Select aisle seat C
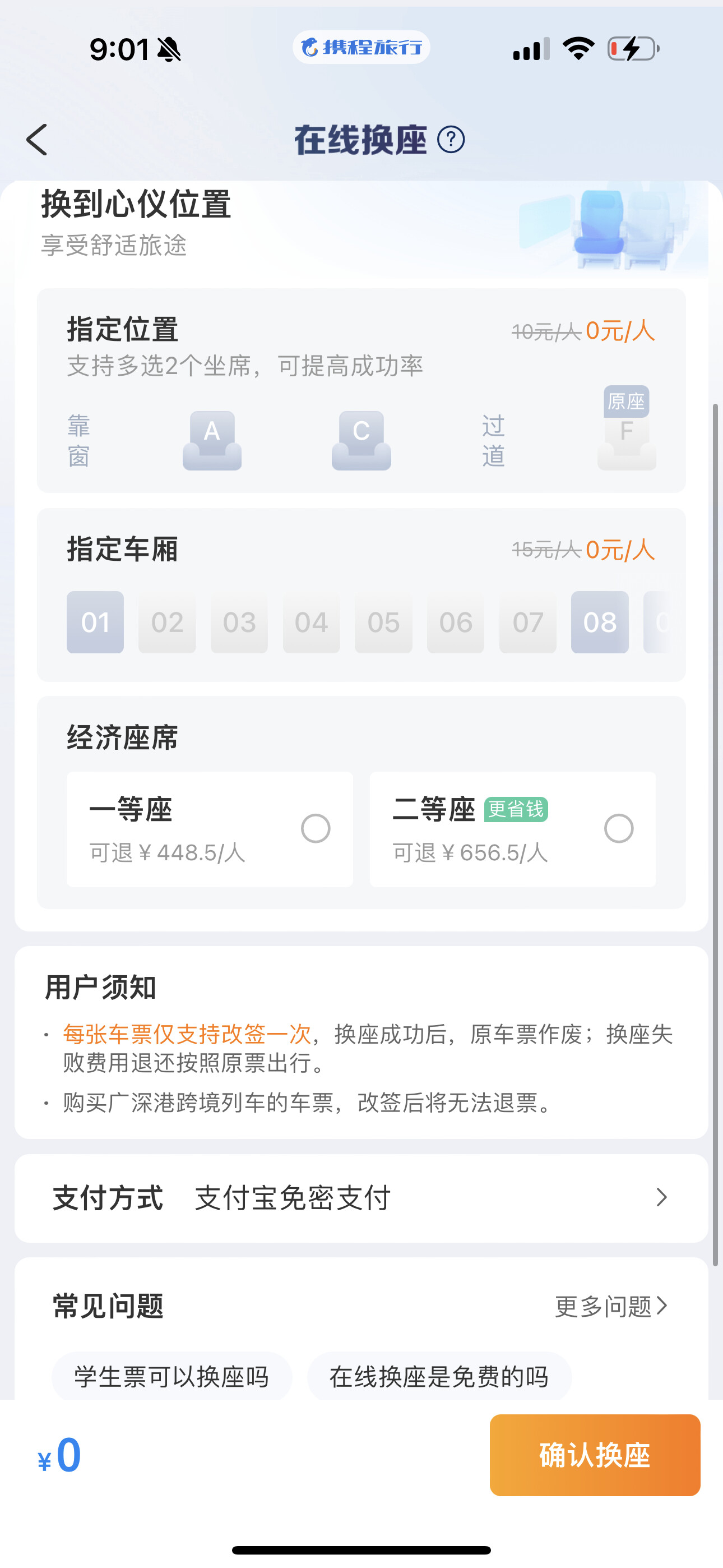Image resolution: width=723 pixels, height=1568 pixels. tap(361, 440)
